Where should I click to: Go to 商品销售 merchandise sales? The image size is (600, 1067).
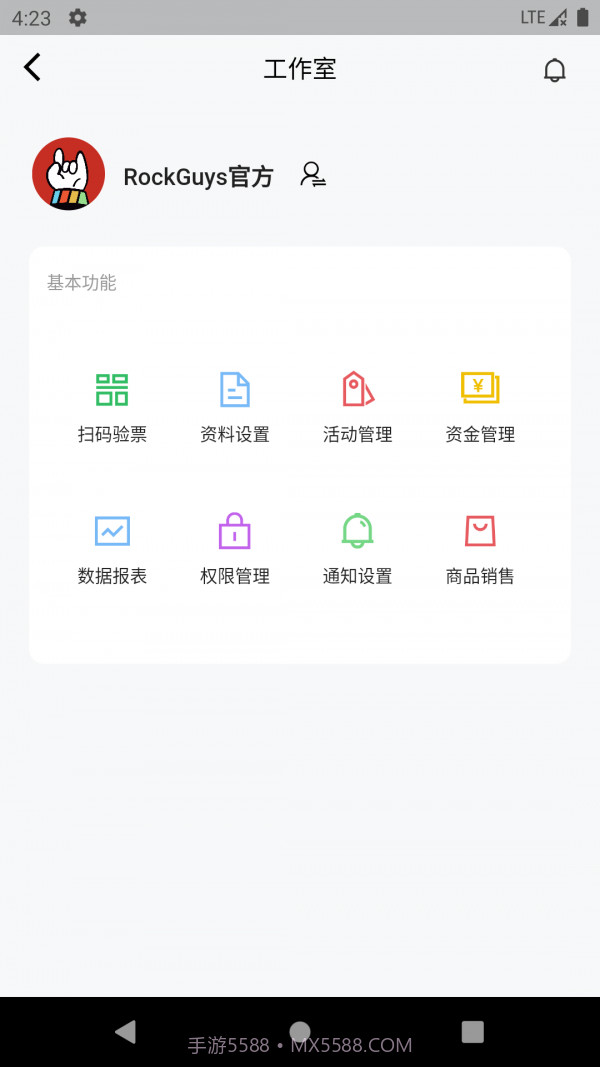tap(480, 548)
